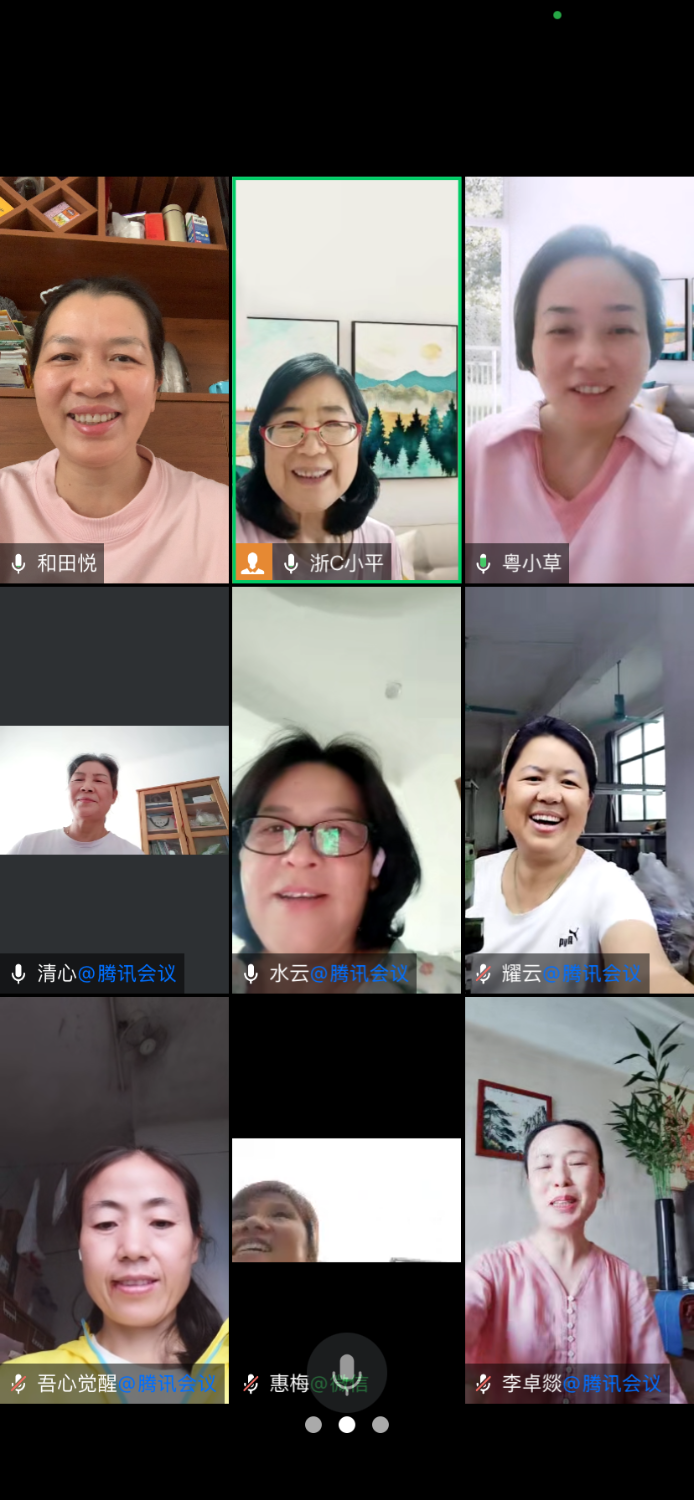Tap 清心's video tile
The height and width of the screenshot is (1500, 694).
pos(114,790)
